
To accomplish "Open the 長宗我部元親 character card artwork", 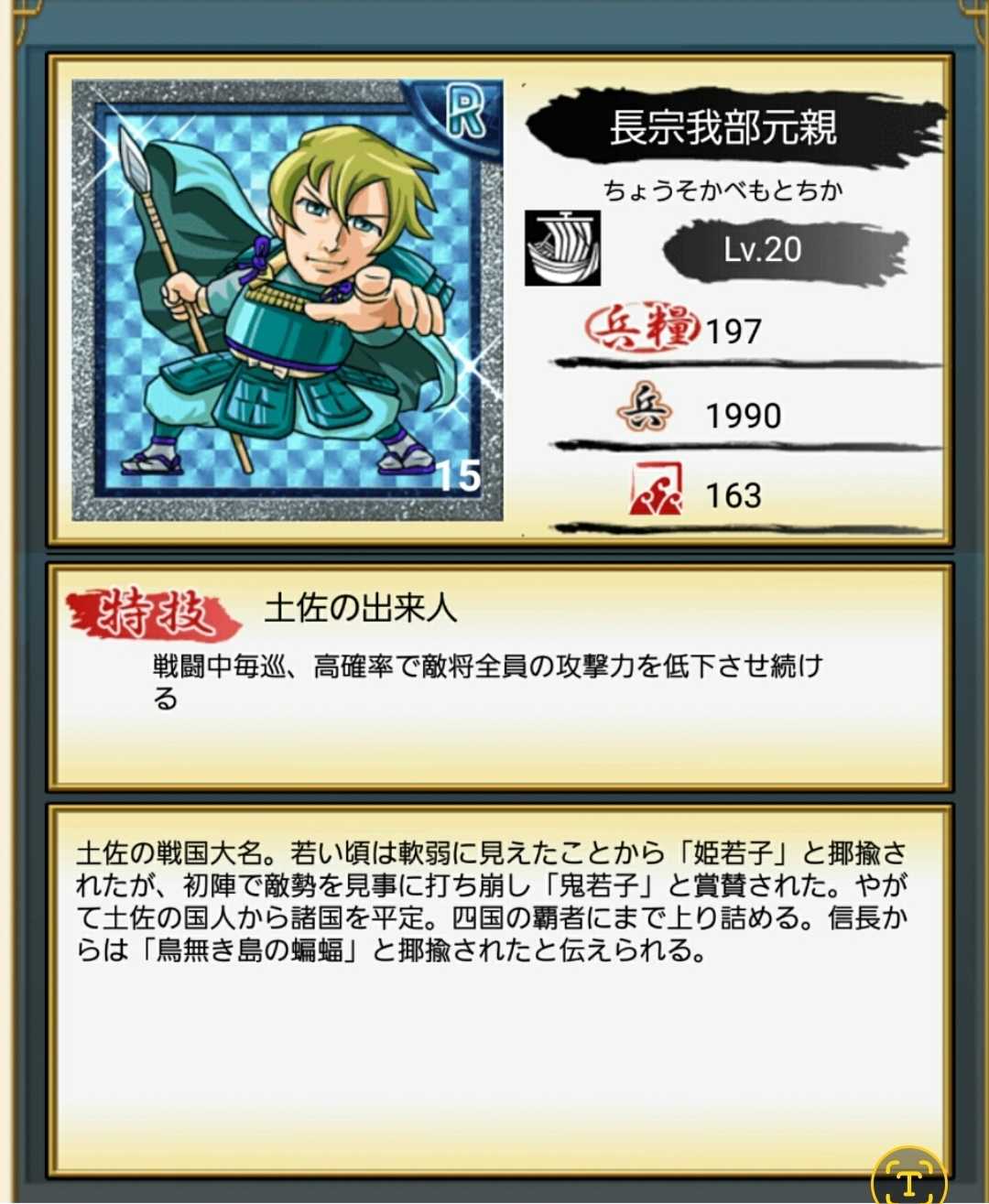I will (288, 300).
